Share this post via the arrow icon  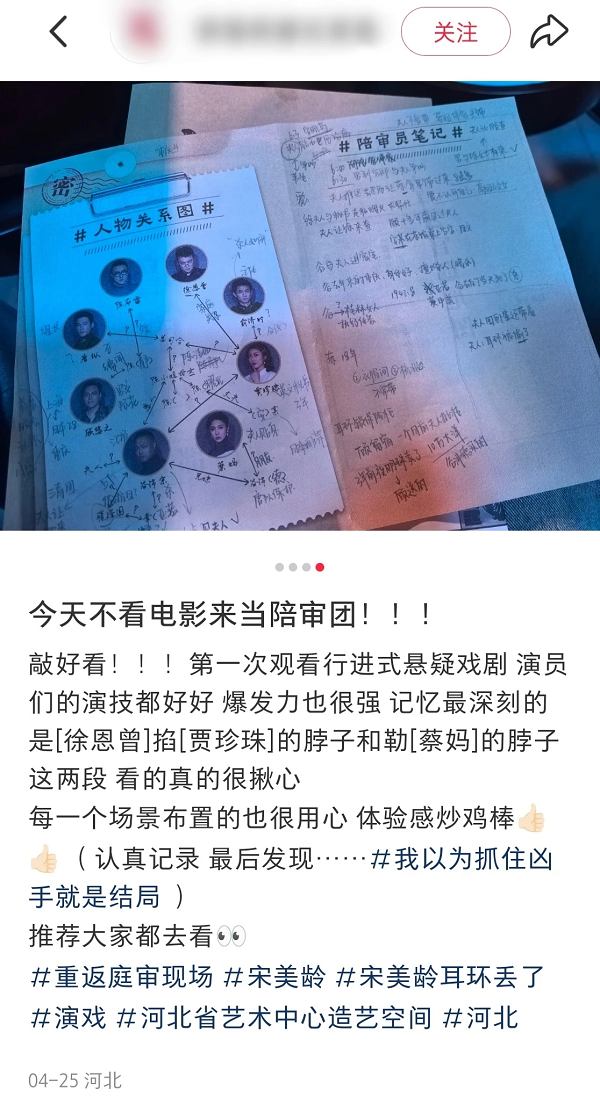tap(549, 32)
